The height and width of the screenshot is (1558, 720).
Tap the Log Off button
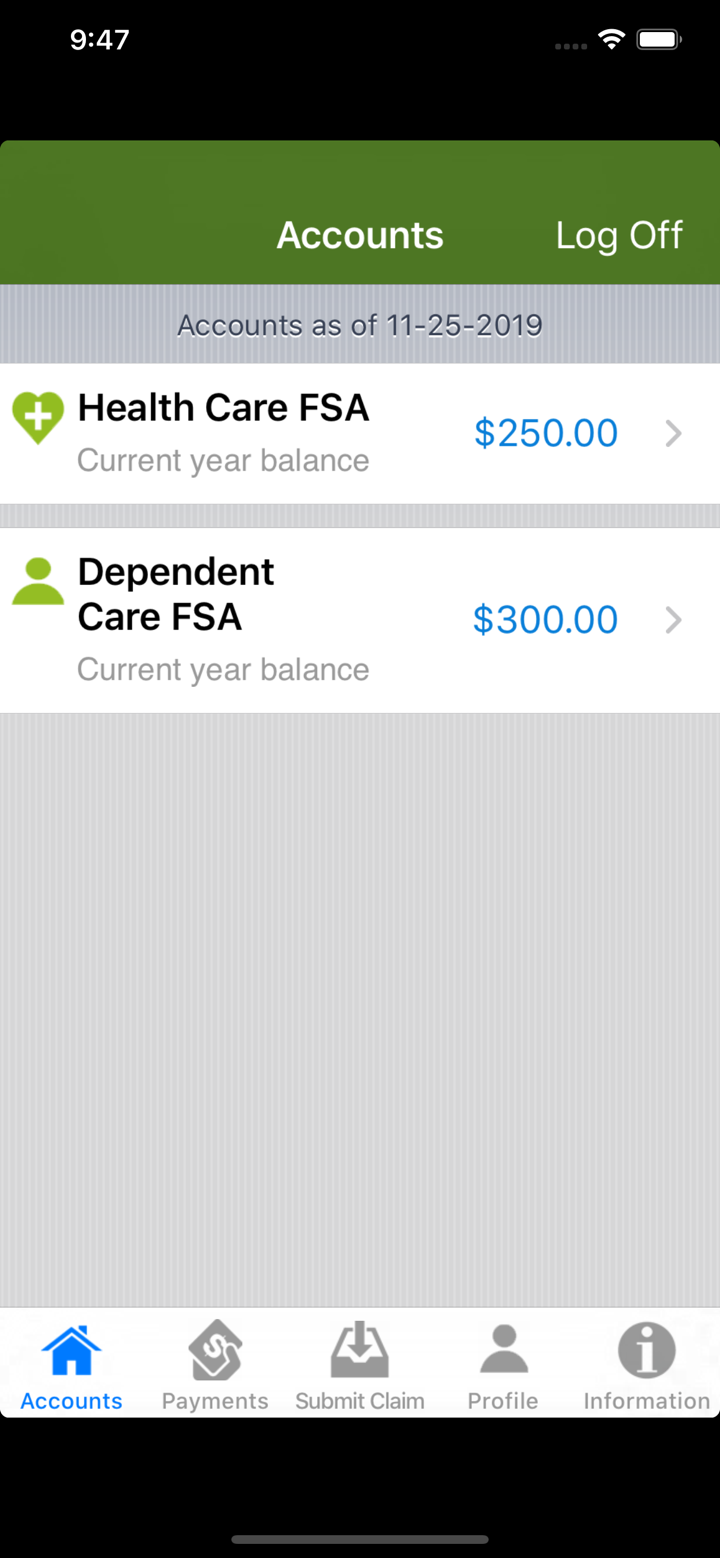pyautogui.click(x=620, y=235)
